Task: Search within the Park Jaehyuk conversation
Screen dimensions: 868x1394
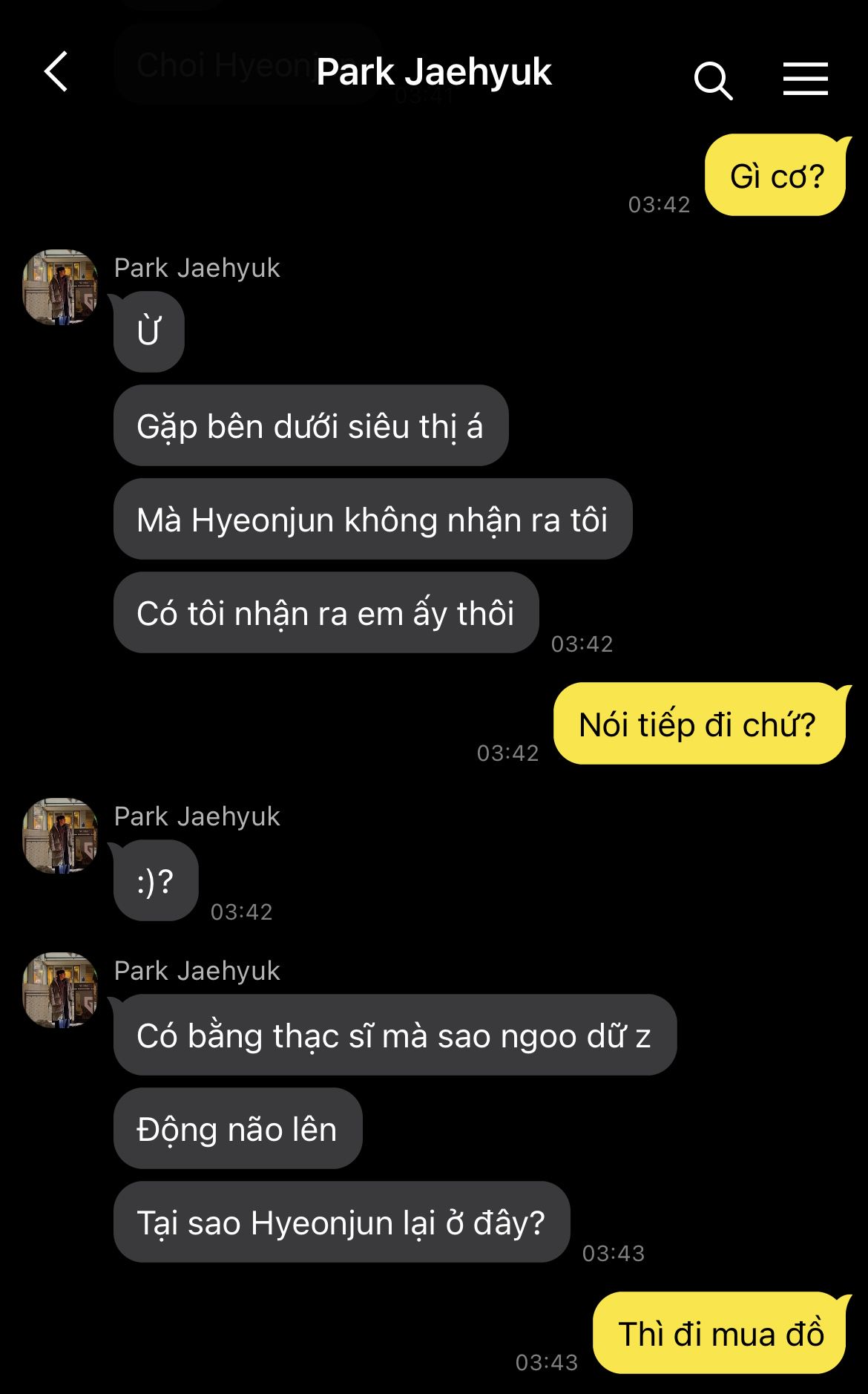Action: (713, 79)
